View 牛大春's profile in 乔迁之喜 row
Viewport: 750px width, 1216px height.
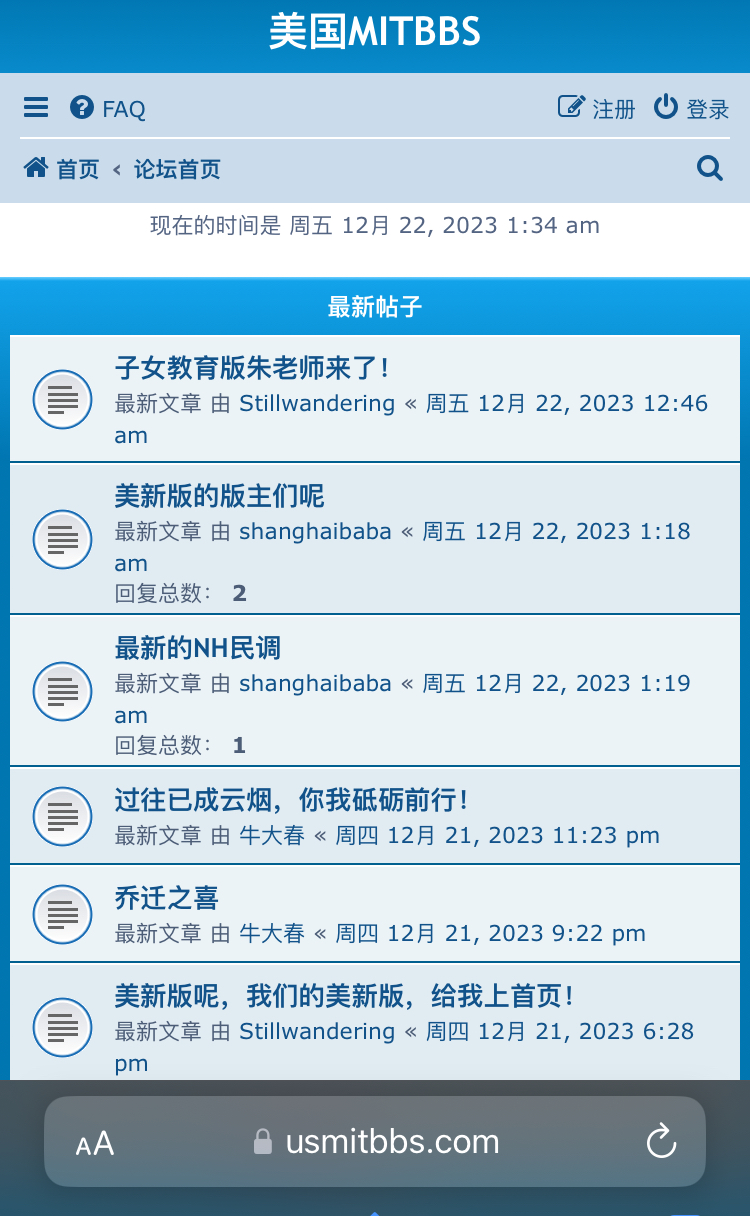point(272,933)
